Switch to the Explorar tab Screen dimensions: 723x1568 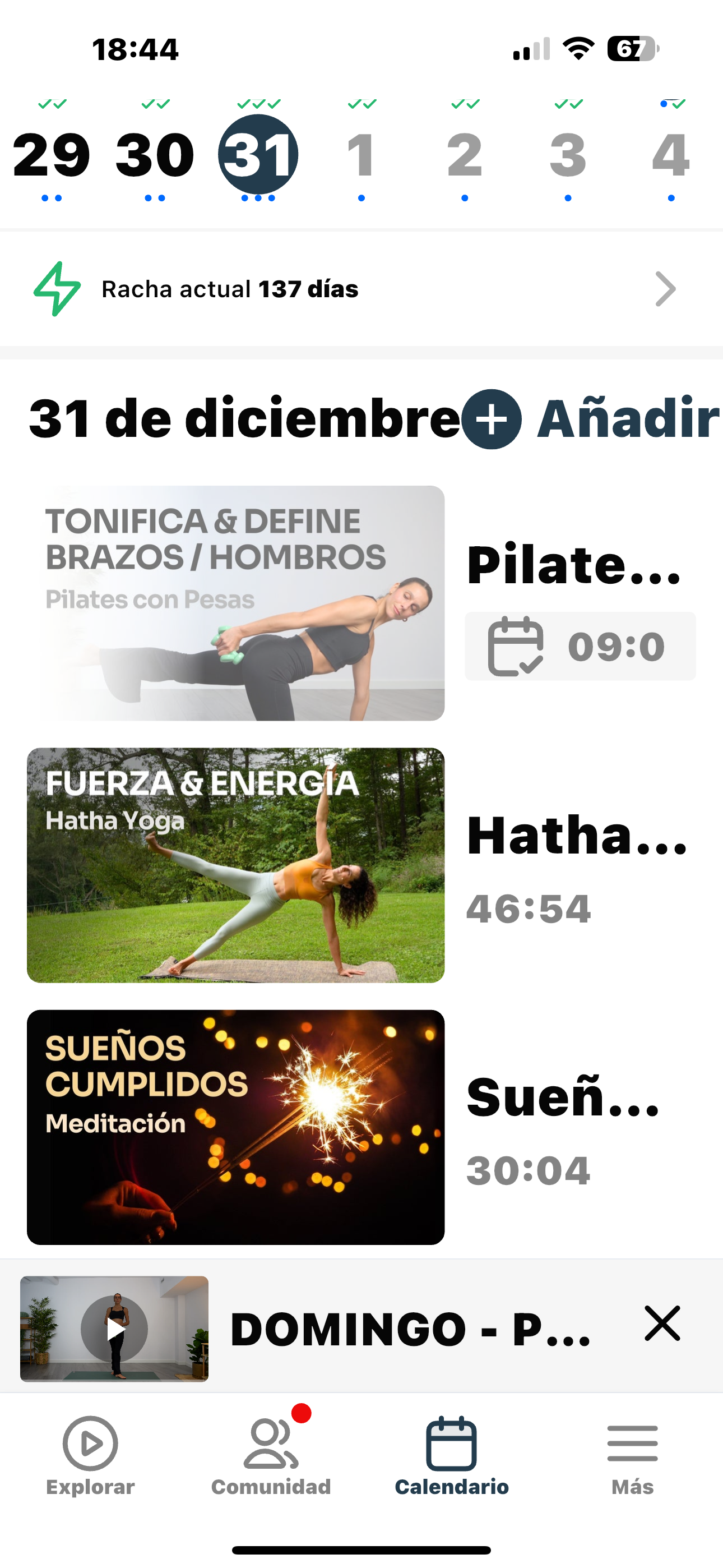pyautogui.click(x=90, y=1455)
